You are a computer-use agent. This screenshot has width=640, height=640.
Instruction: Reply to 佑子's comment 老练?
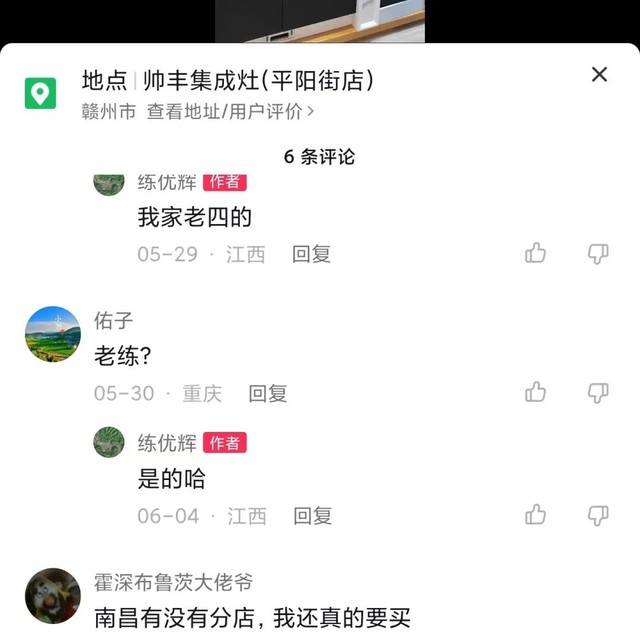click(268, 393)
